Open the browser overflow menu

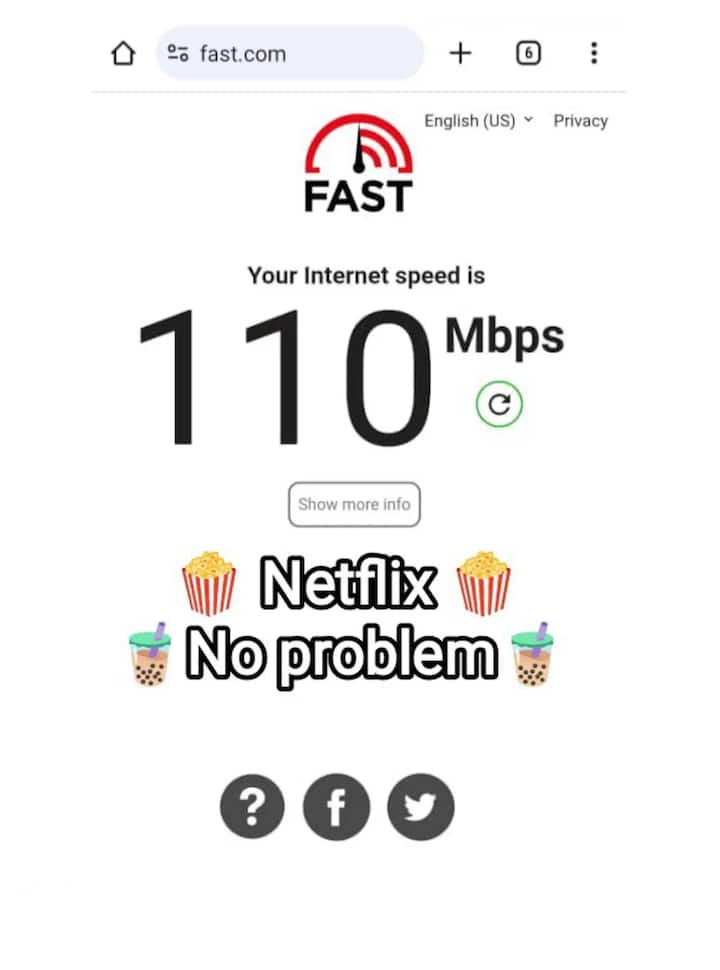tap(594, 54)
